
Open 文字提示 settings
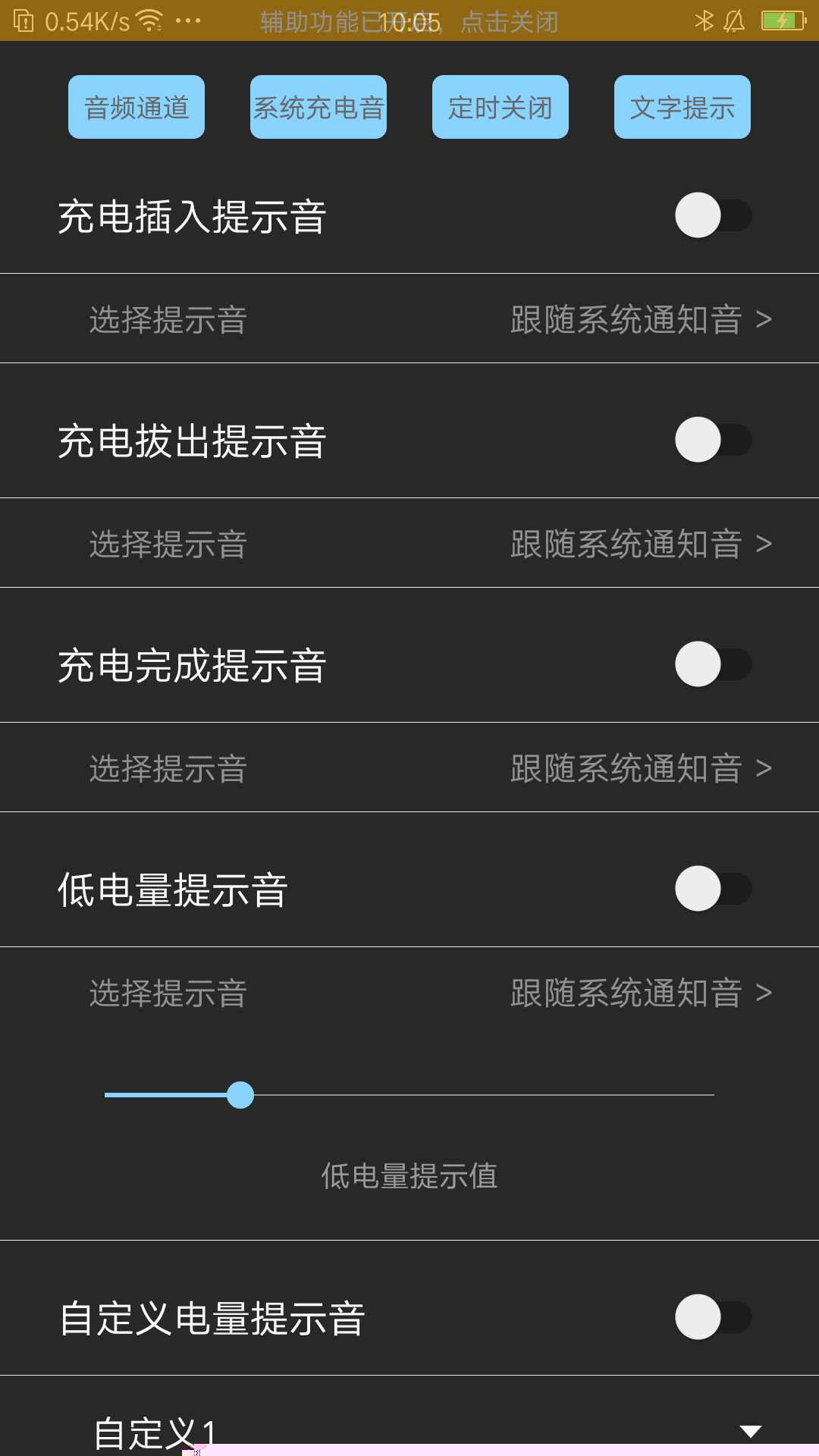[x=682, y=107]
